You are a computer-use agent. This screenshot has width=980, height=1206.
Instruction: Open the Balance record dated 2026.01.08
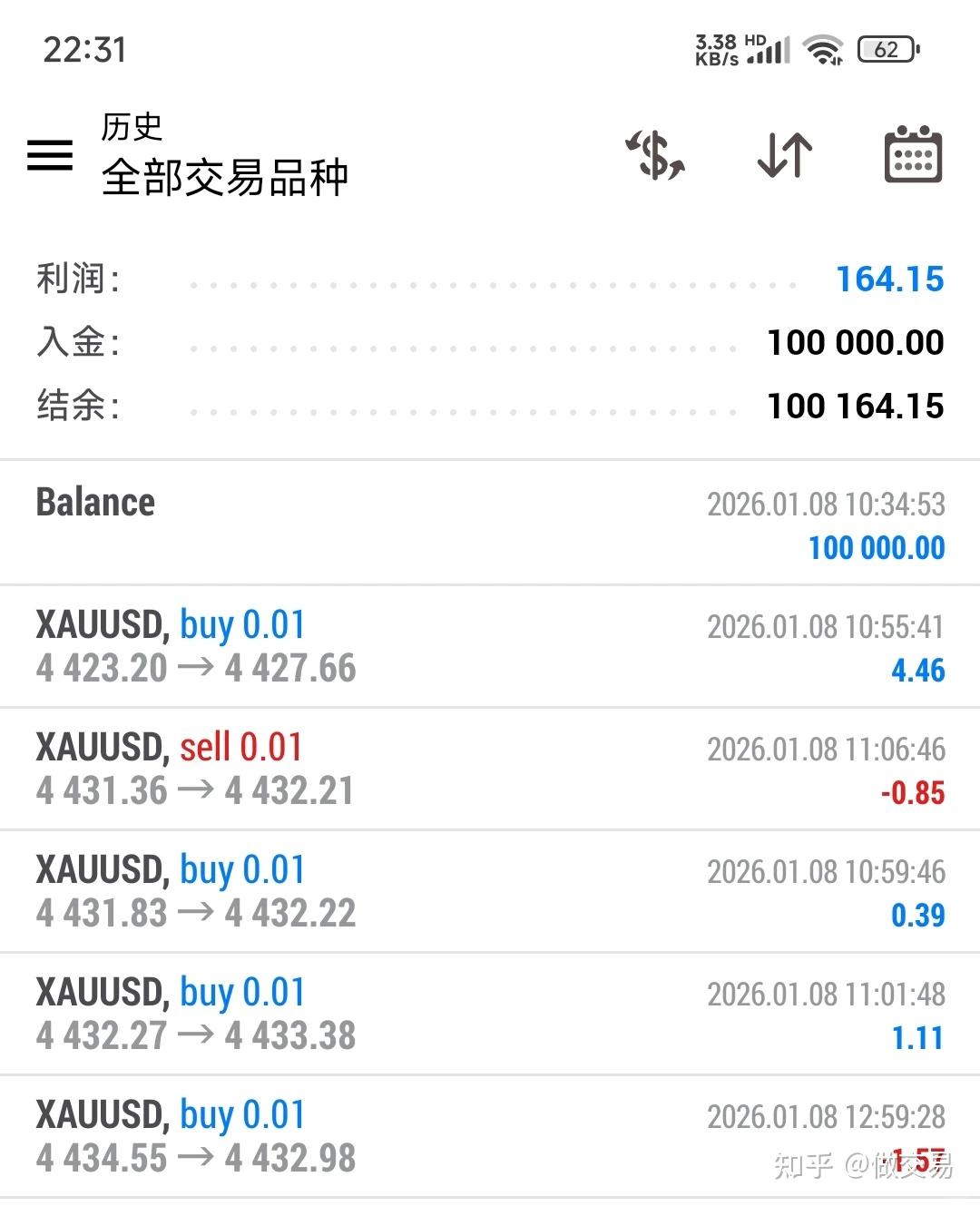click(490, 523)
